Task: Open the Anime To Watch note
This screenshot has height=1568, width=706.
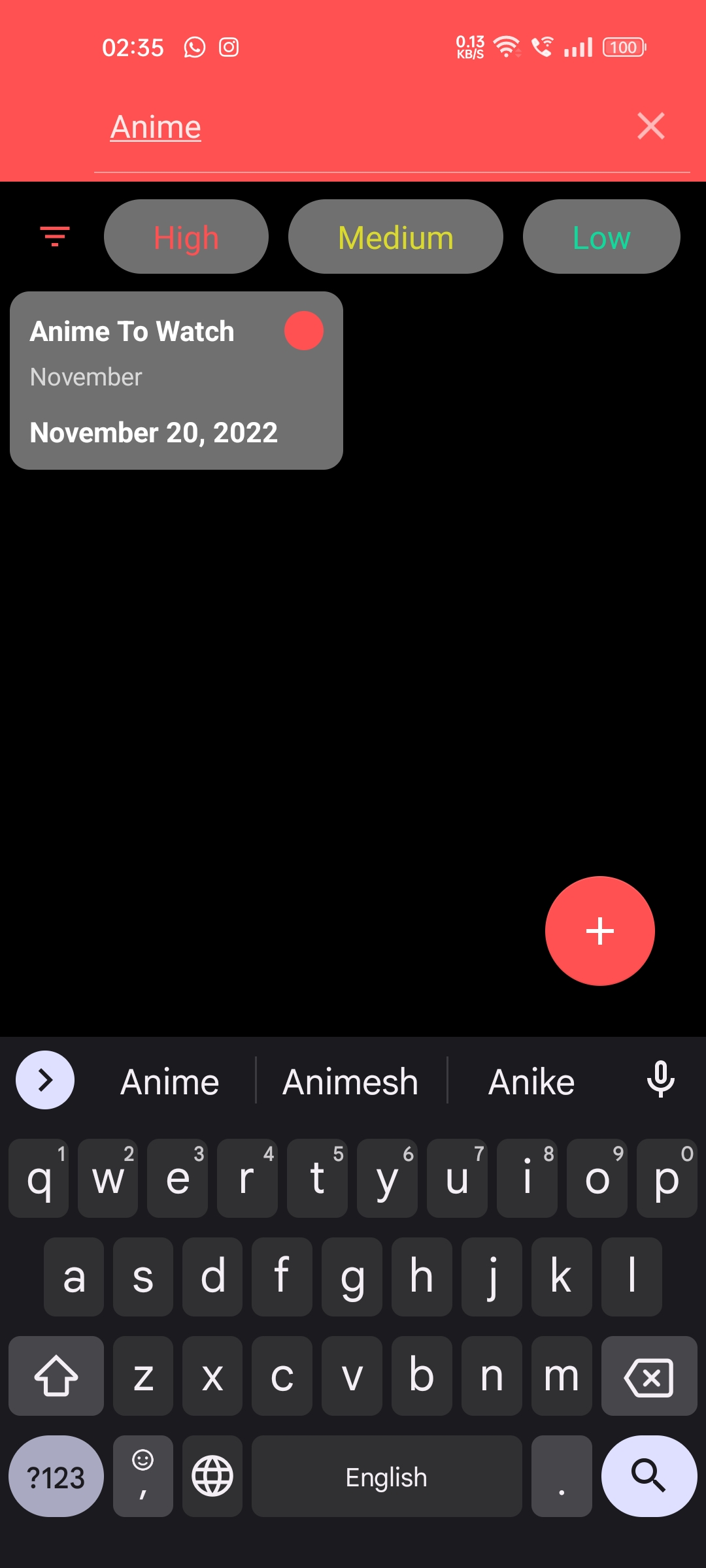Action: [x=176, y=380]
